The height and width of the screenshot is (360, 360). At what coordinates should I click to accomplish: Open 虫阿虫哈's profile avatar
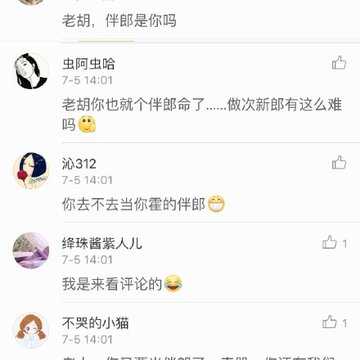[x=31, y=71]
